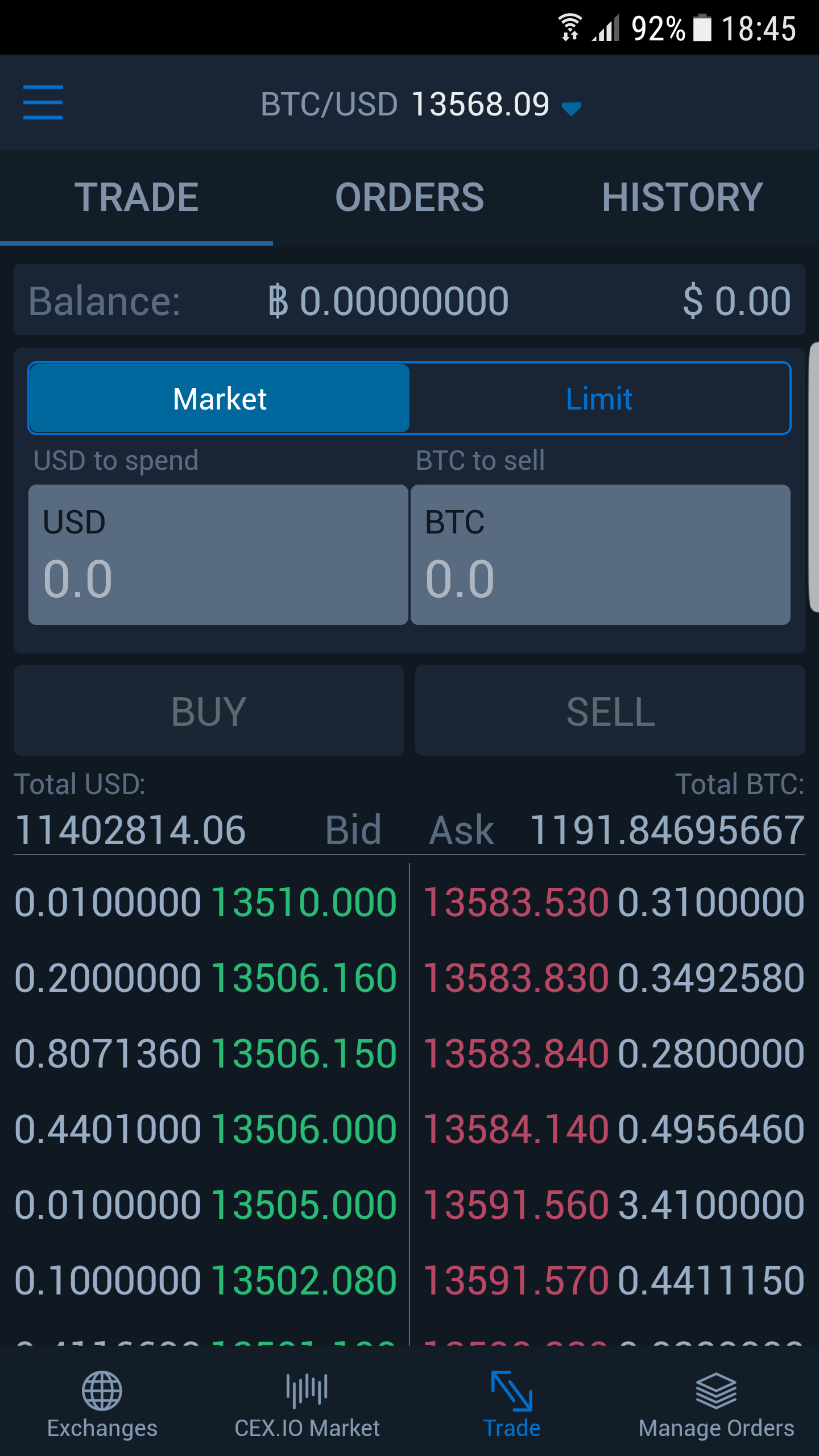Tap the BUY button

pos(209,711)
